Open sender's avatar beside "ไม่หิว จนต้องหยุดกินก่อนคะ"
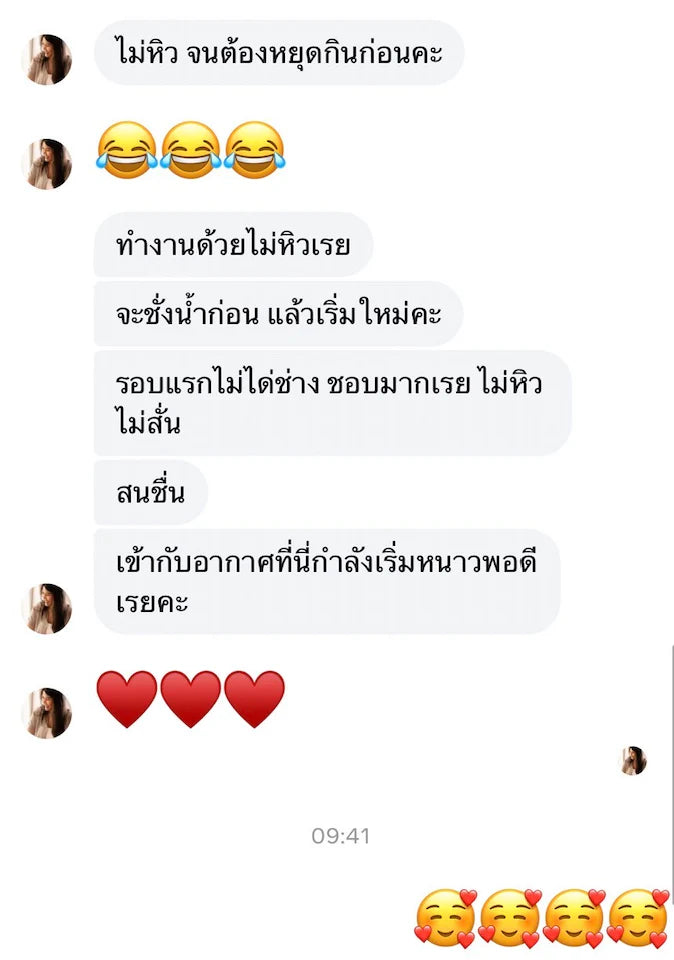 pos(46,60)
